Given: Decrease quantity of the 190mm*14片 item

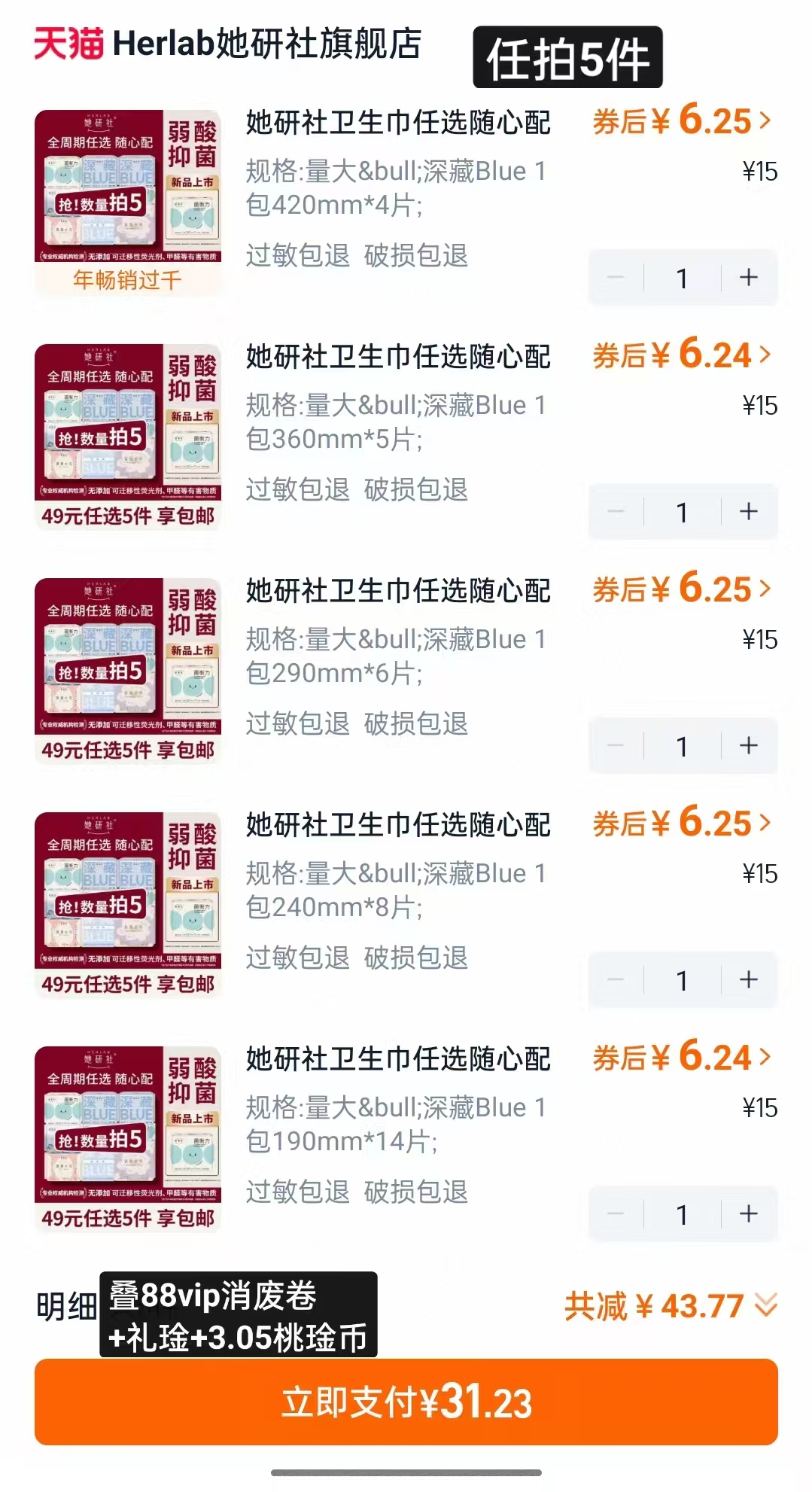Looking at the screenshot, I should (617, 1213).
